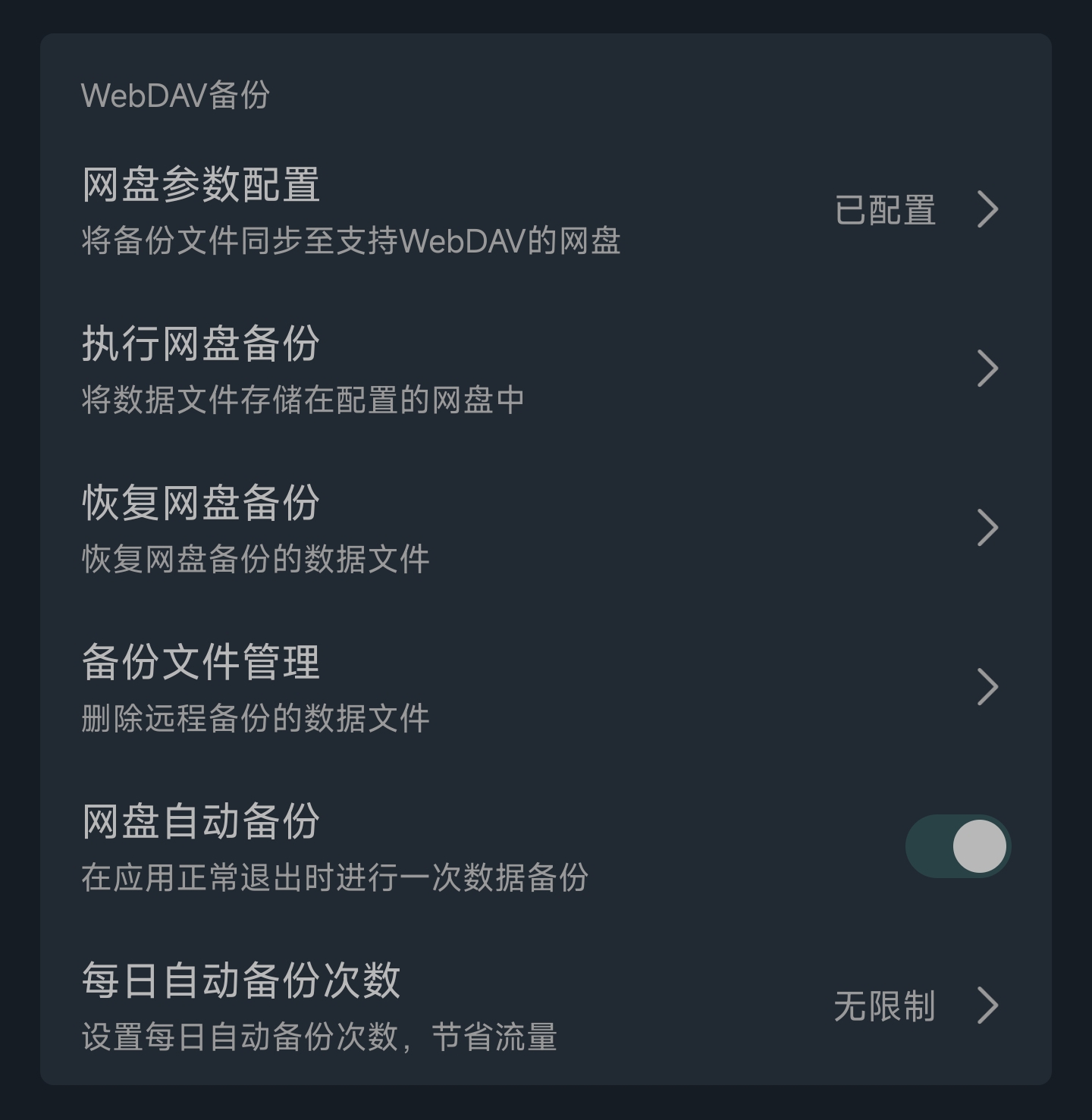Open 网盘参数配置 settings row
This screenshot has height=1120, width=1092.
(544, 210)
